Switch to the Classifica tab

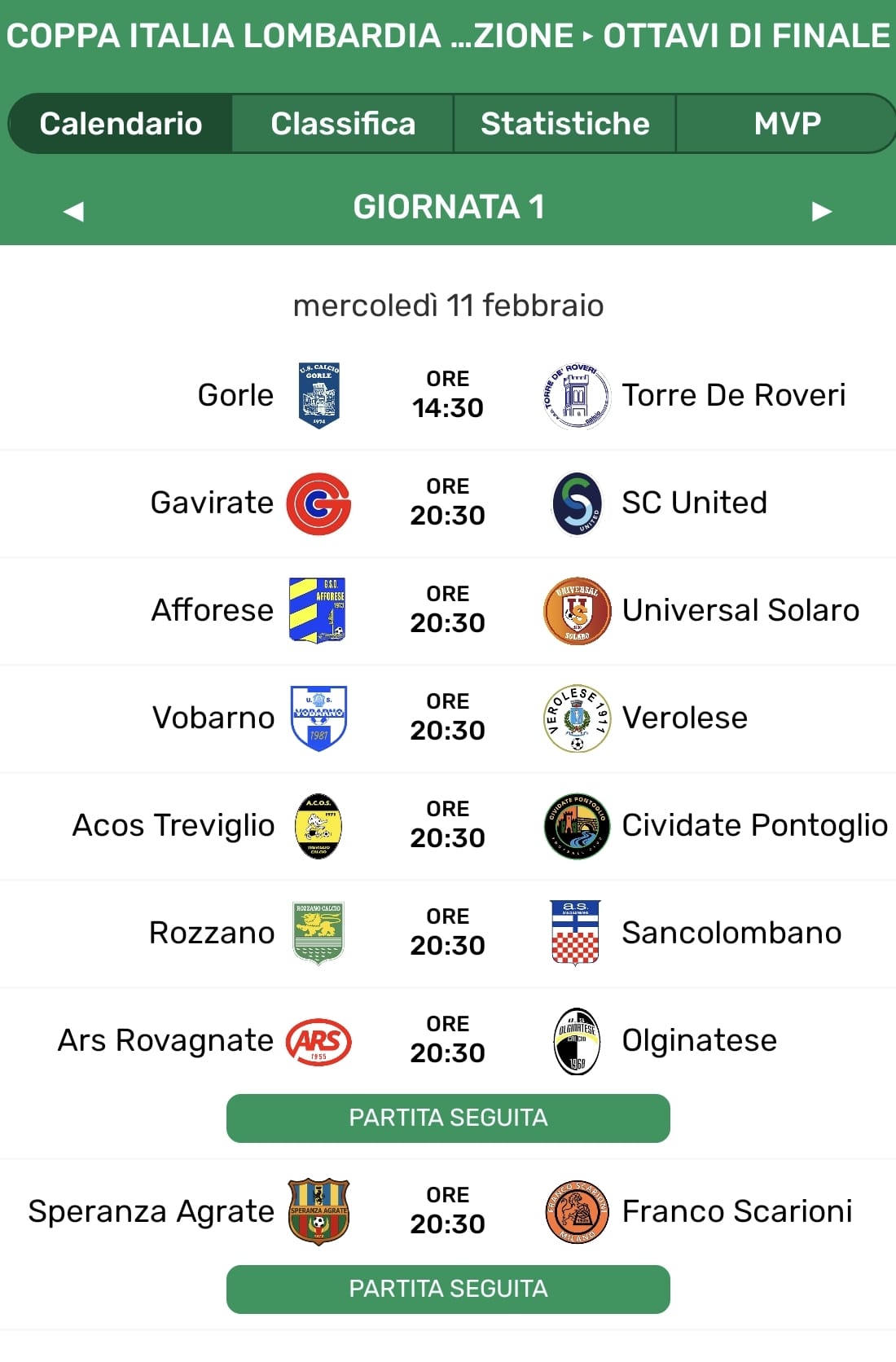[343, 124]
